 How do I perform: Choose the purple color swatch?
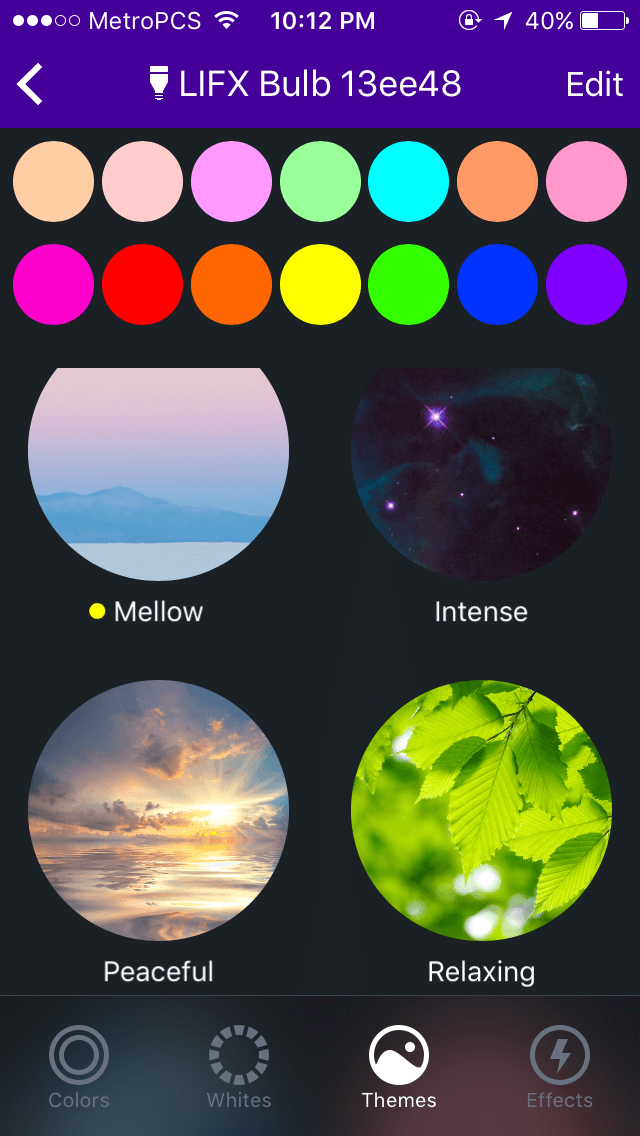(x=586, y=284)
